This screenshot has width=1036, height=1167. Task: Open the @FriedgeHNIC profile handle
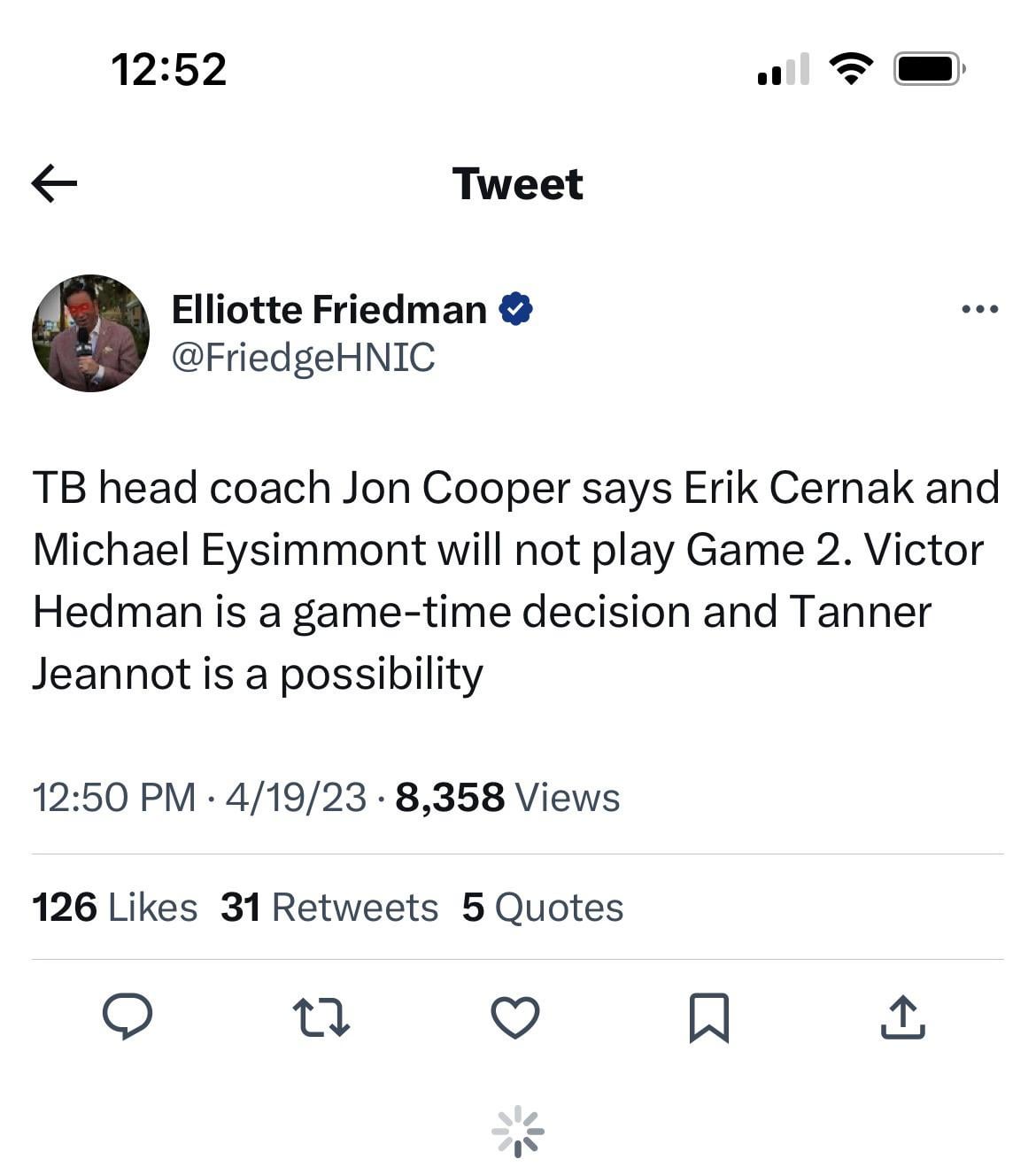click(303, 358)
